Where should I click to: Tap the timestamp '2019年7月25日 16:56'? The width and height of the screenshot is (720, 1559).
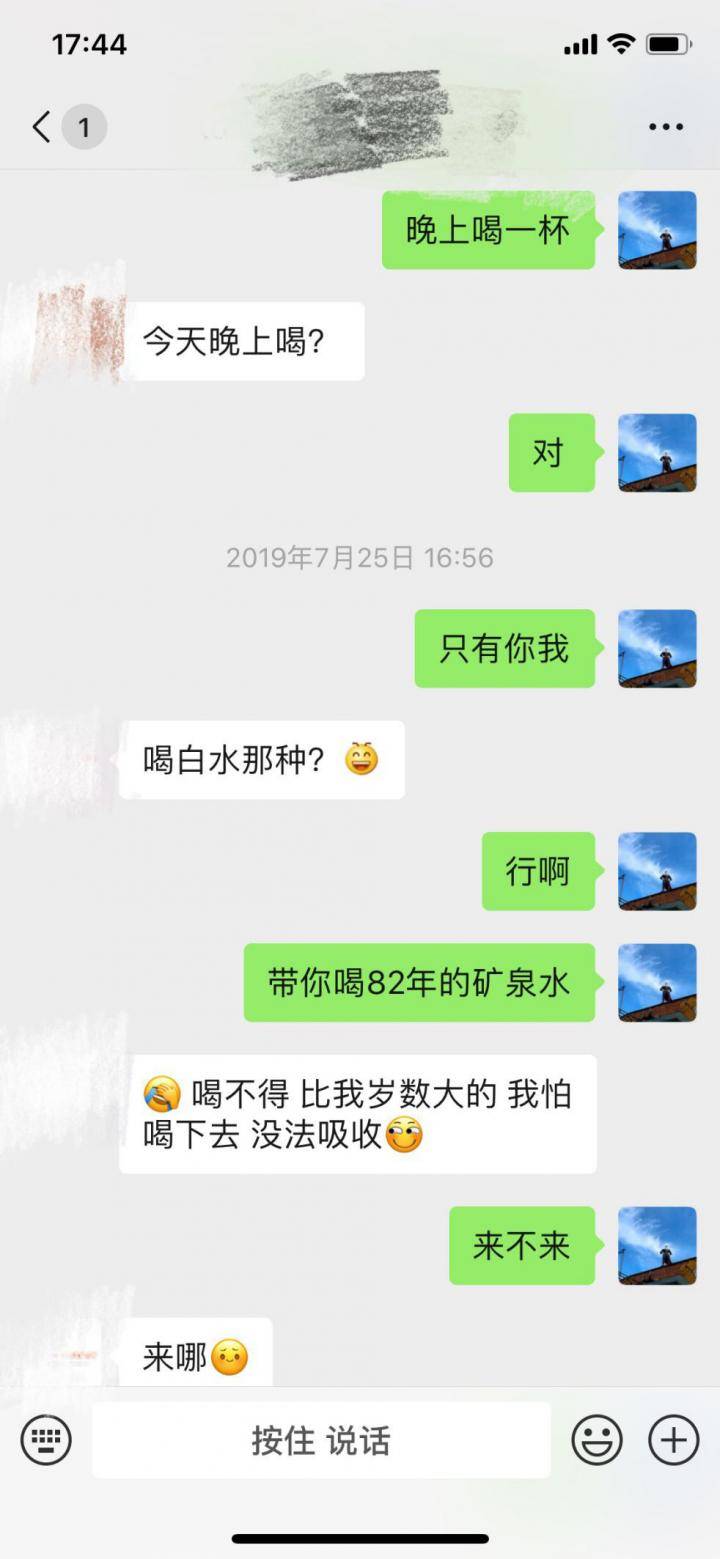pos(360,559)
